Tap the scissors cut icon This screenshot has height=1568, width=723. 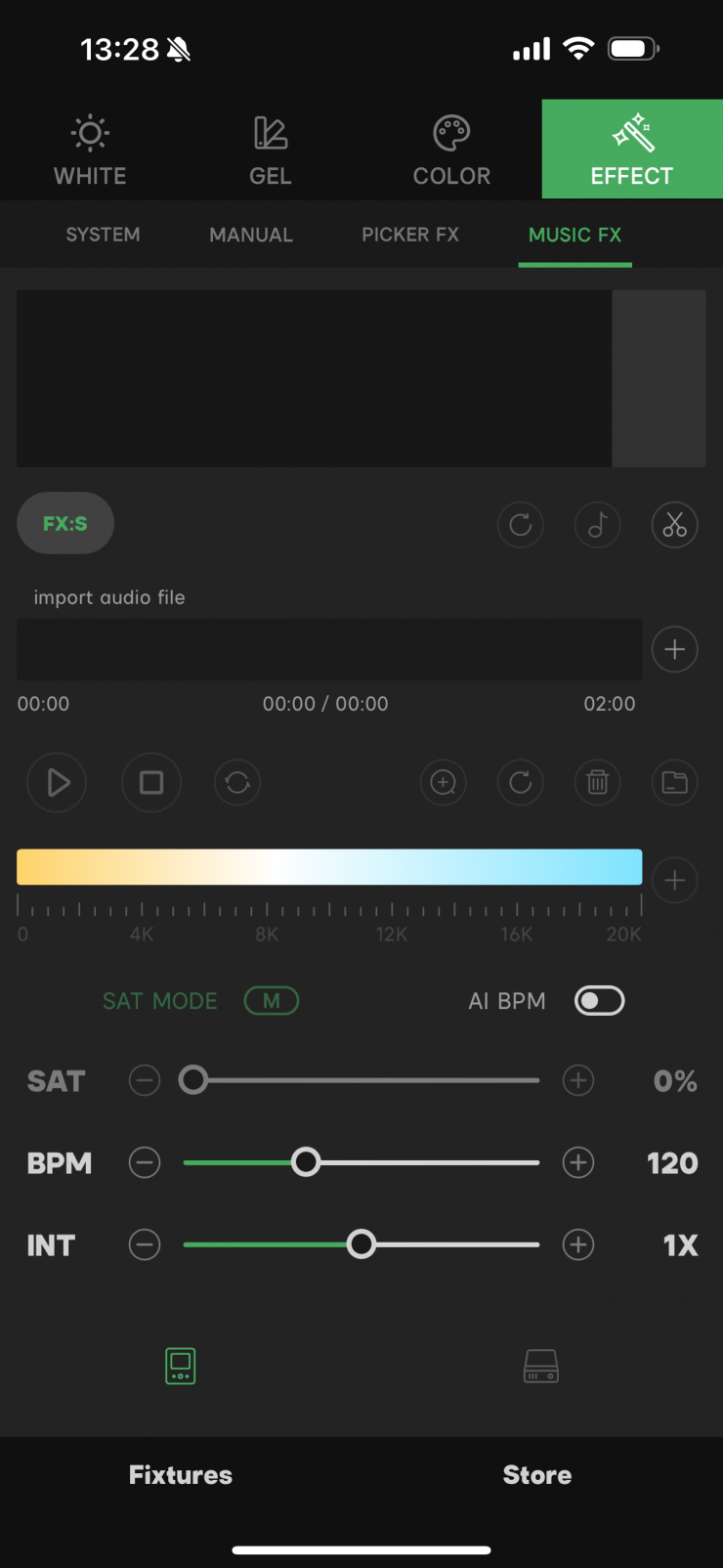point(674,525)
